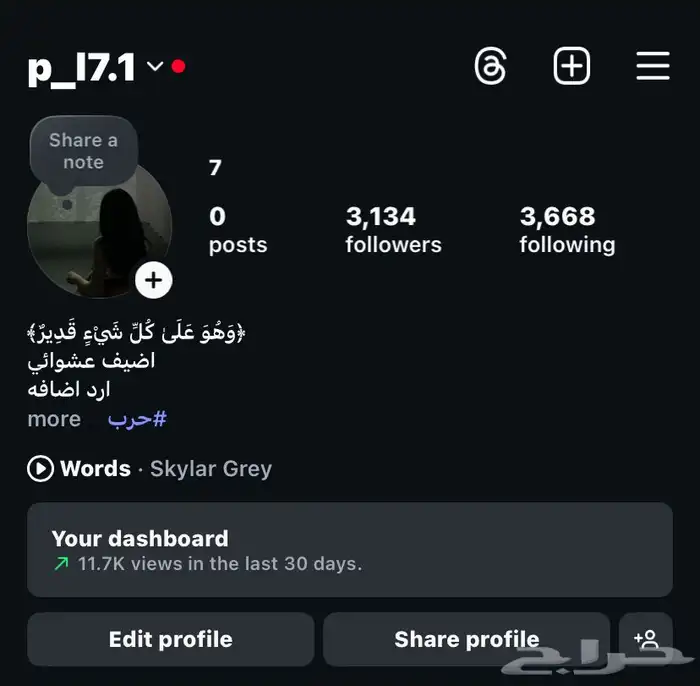View the 3,668 following list
The height and width of the screenshot is (686, 700).
click(567, 229)
